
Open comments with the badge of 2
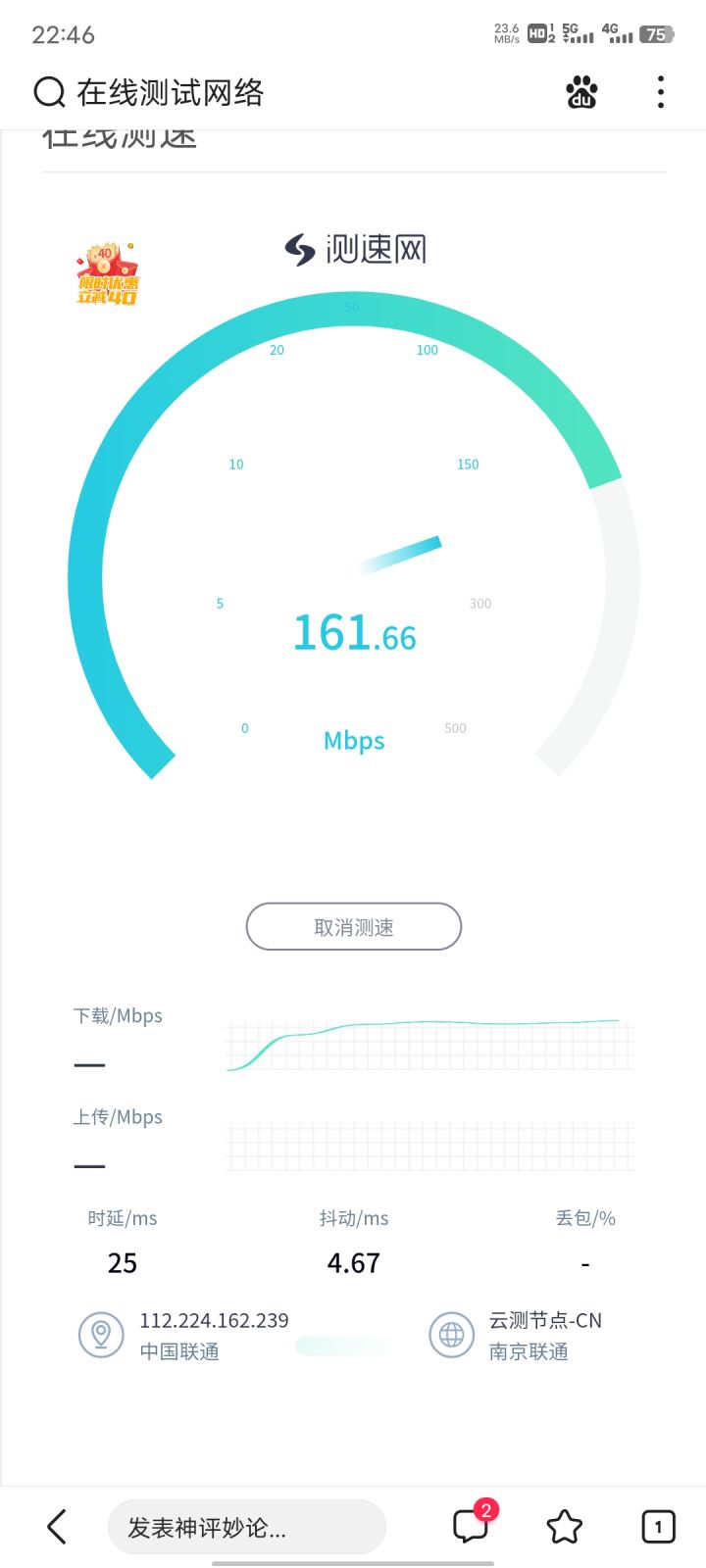473,1524
